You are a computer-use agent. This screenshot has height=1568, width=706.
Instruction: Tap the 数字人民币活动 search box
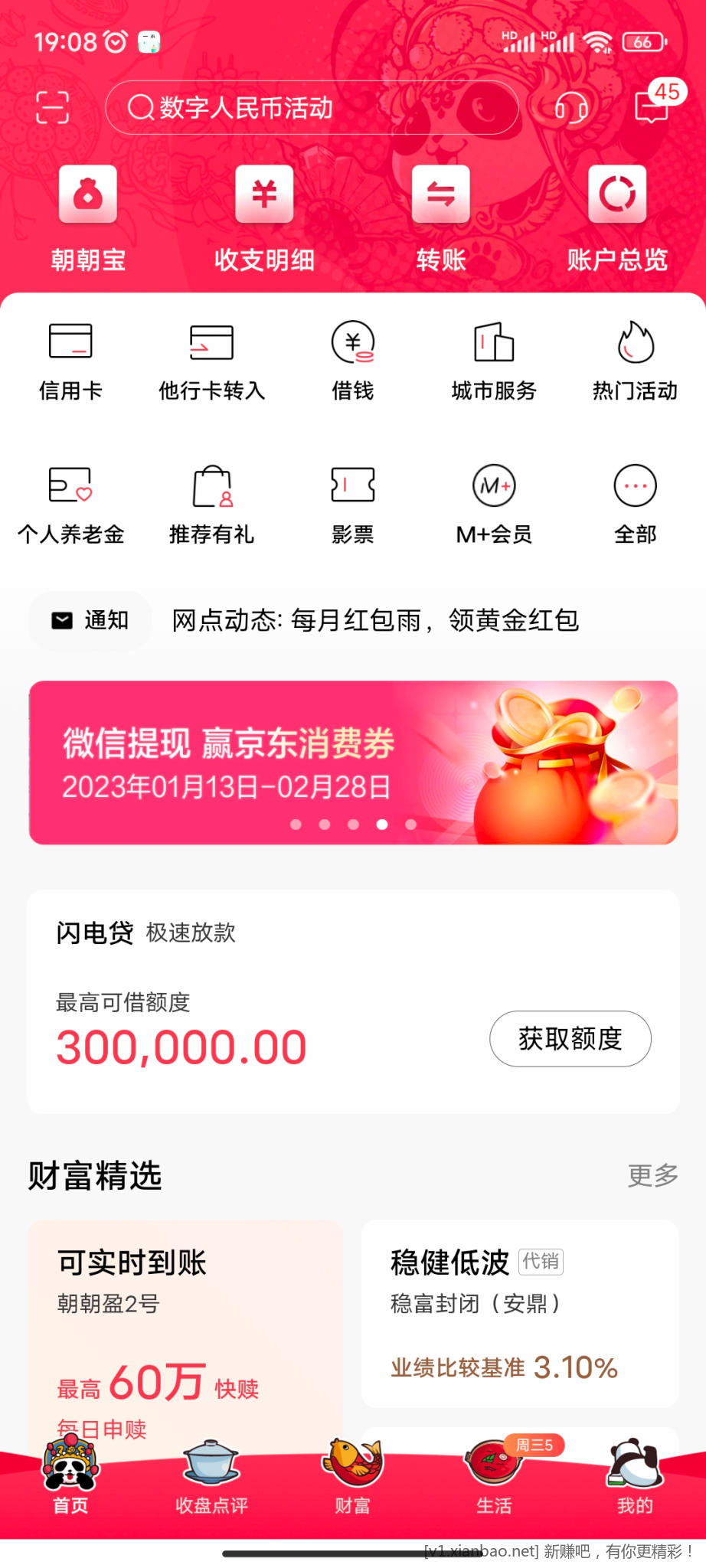[x=312, y=108]
